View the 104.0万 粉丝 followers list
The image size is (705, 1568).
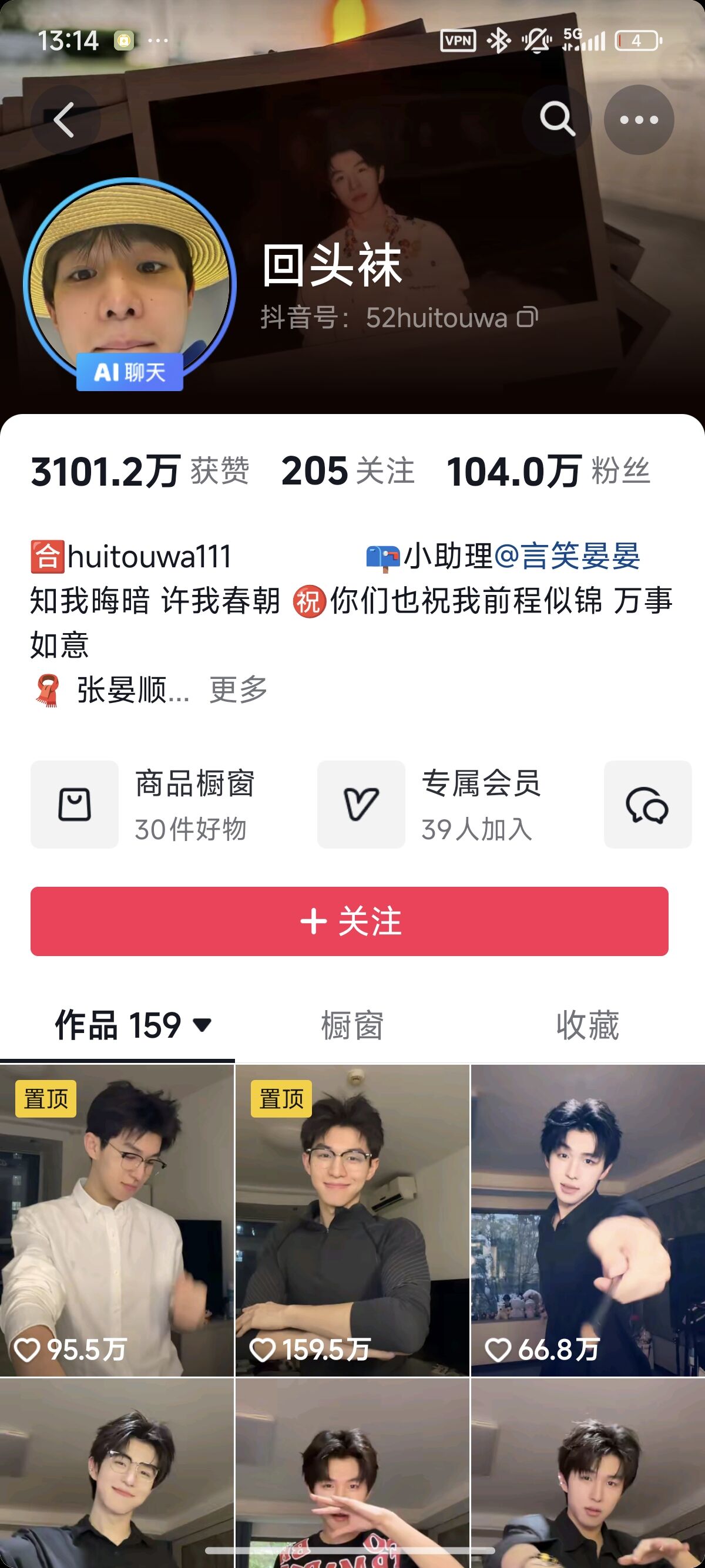[548, 471]
